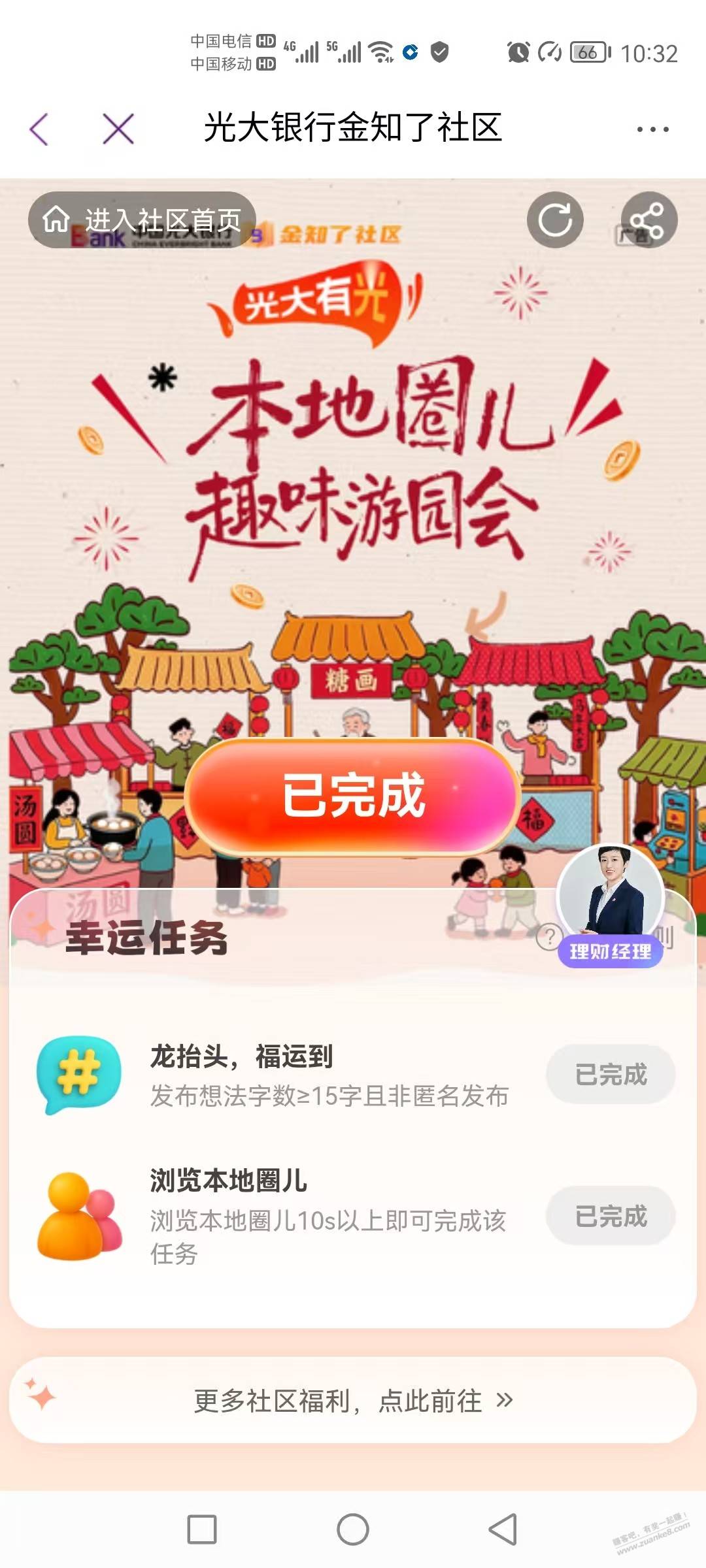
Task: Open the 理财经理 floating avatar
Action: coord(611,905)
